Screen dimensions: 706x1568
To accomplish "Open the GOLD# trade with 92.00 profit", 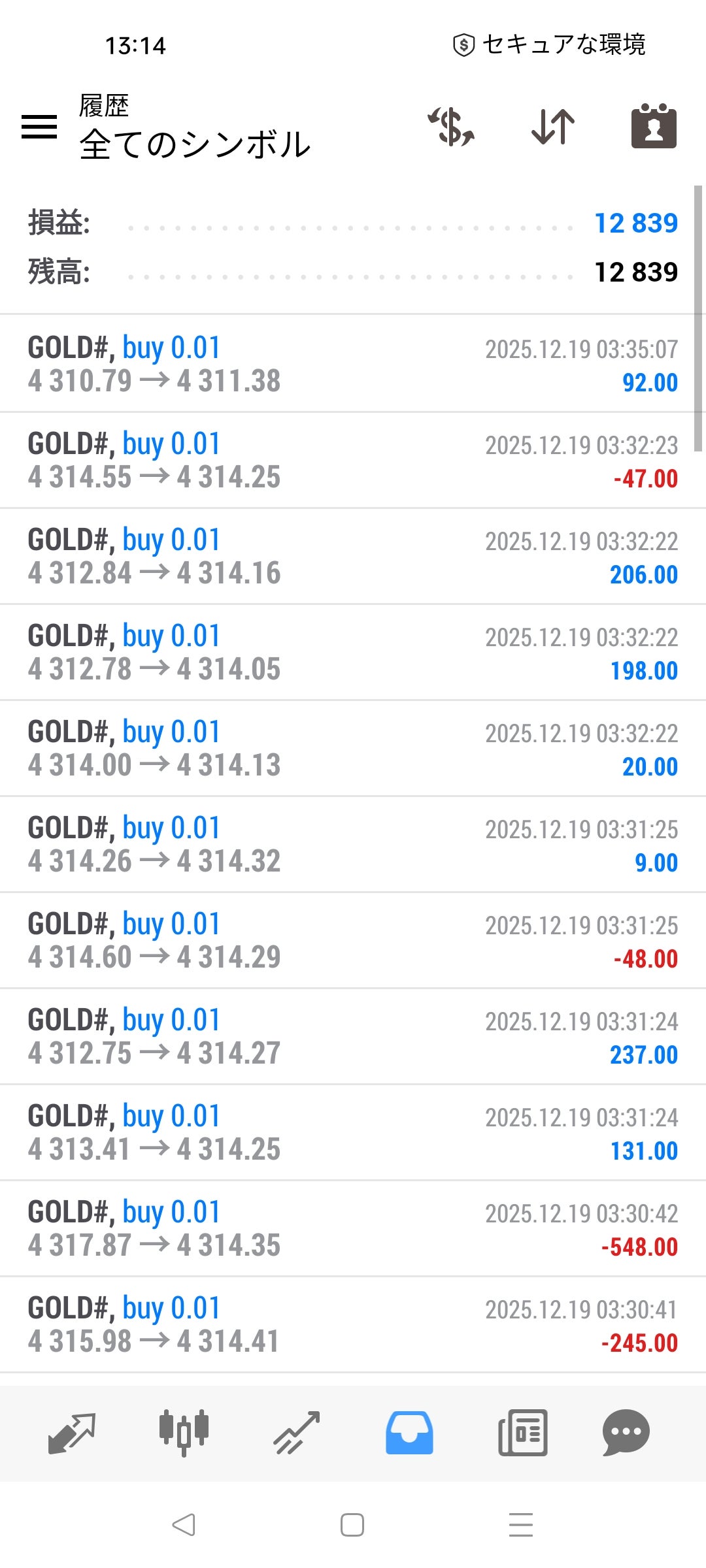I will coord(353,364).
